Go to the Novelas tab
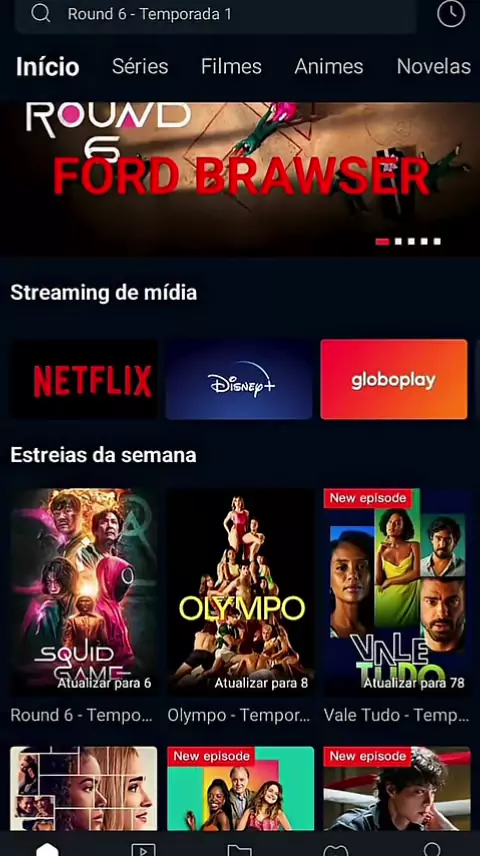This screenshot has width=480, height=856. click(x=434, y=66)
